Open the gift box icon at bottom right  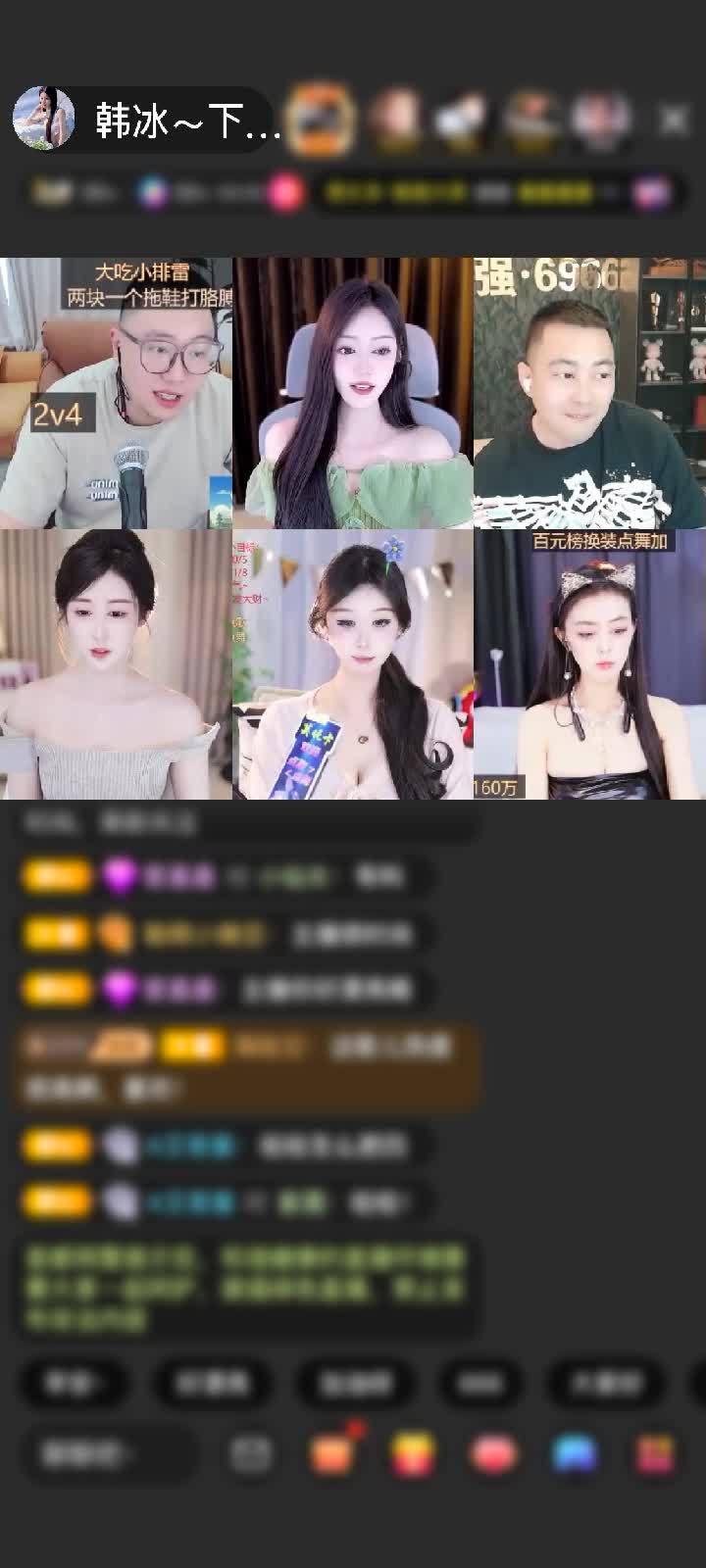pyautogui.click(x=655, y=1454)
